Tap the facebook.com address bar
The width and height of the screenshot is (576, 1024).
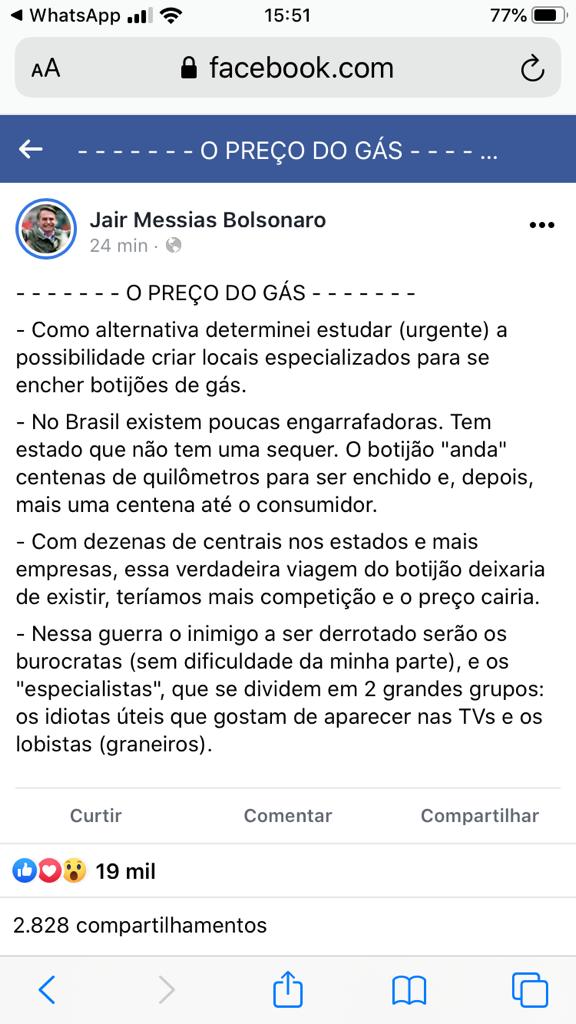pos(288,68)
